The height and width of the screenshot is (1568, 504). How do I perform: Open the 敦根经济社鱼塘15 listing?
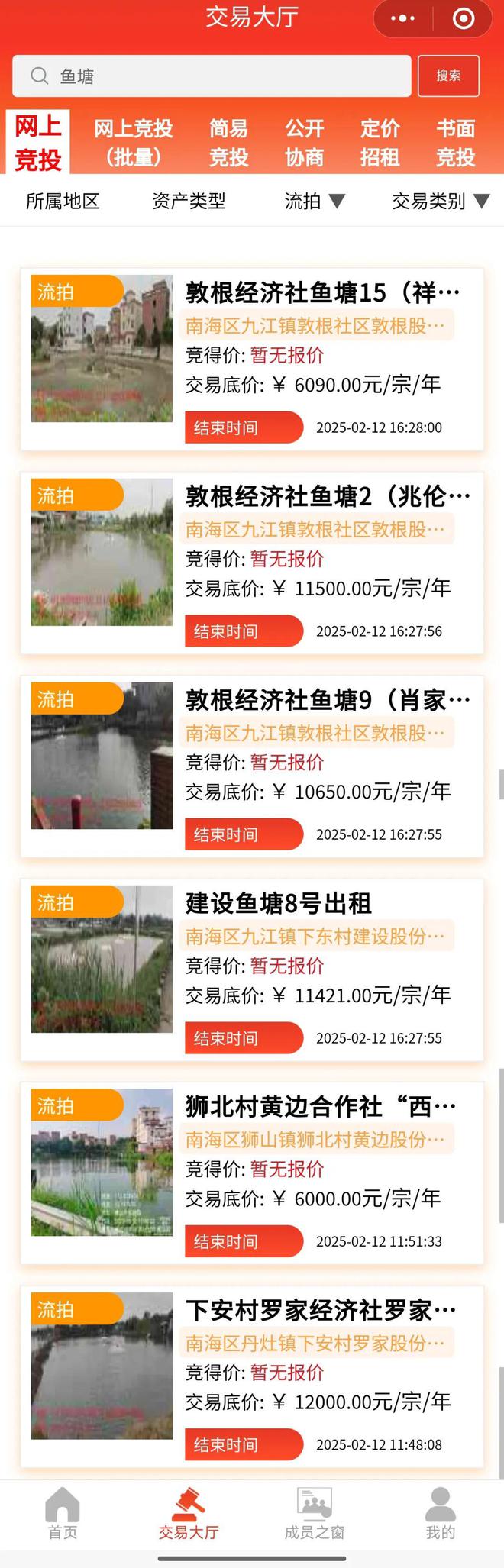tap(322, 292)
